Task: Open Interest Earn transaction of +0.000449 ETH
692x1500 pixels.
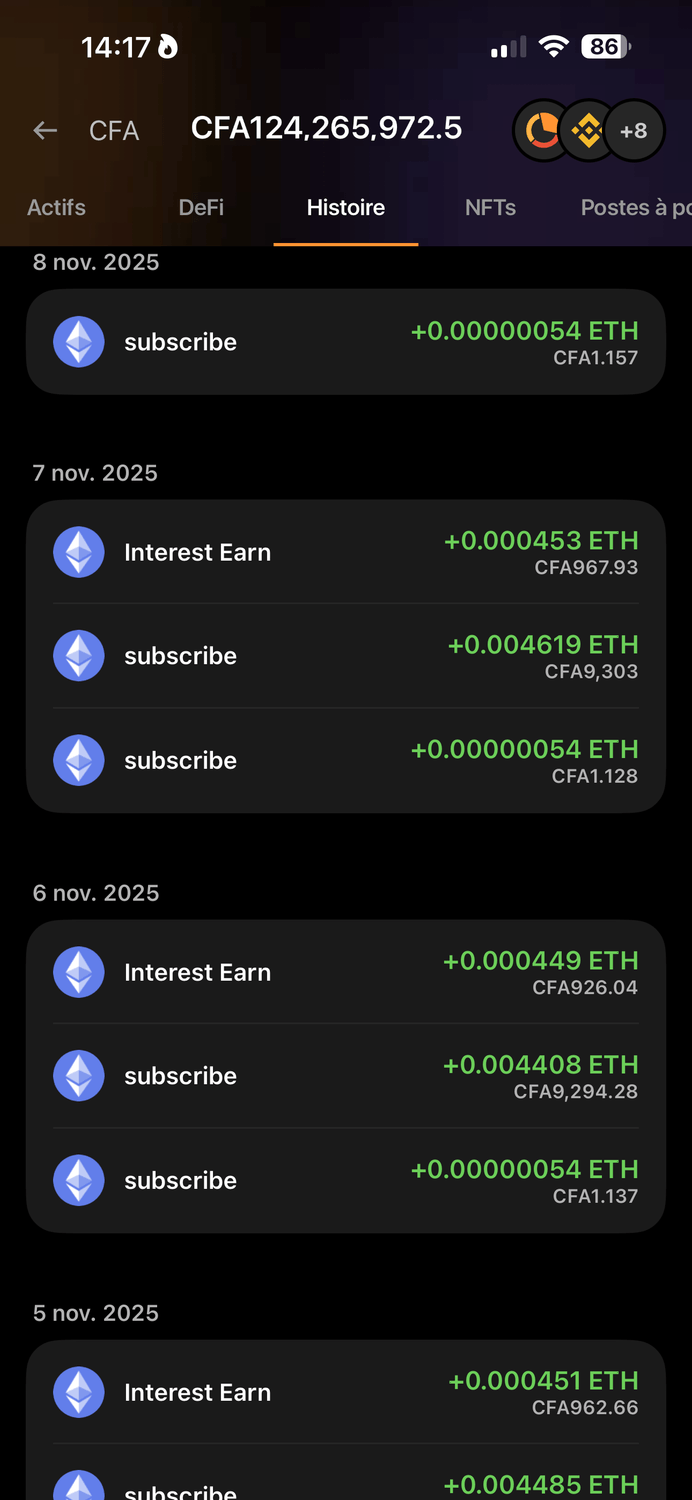Action: click(345, 973)
